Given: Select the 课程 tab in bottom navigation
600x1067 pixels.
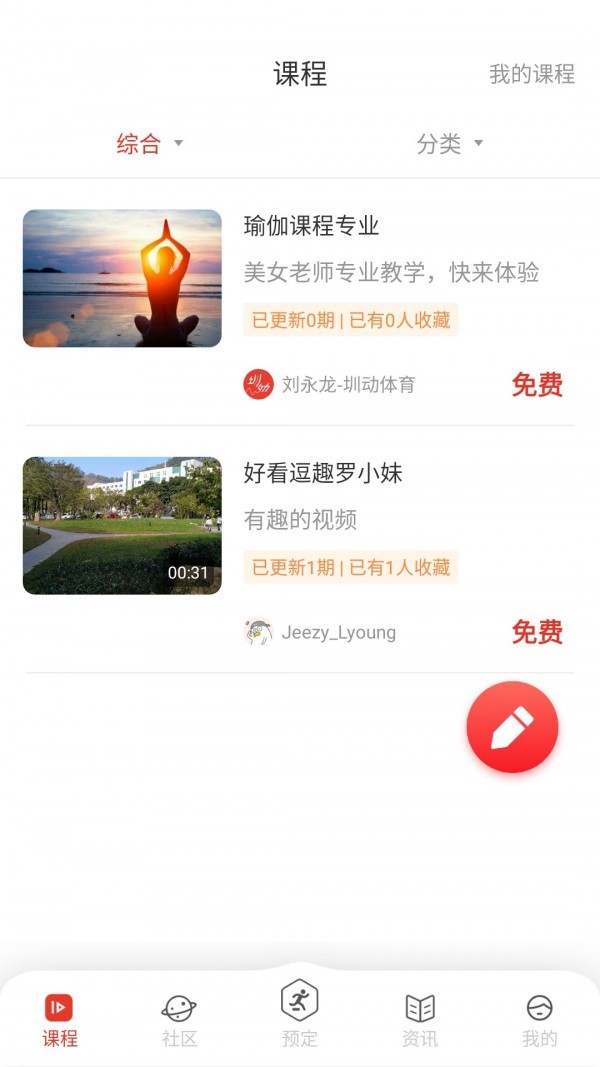Looking at the screenshot, I should [60, 1019].
